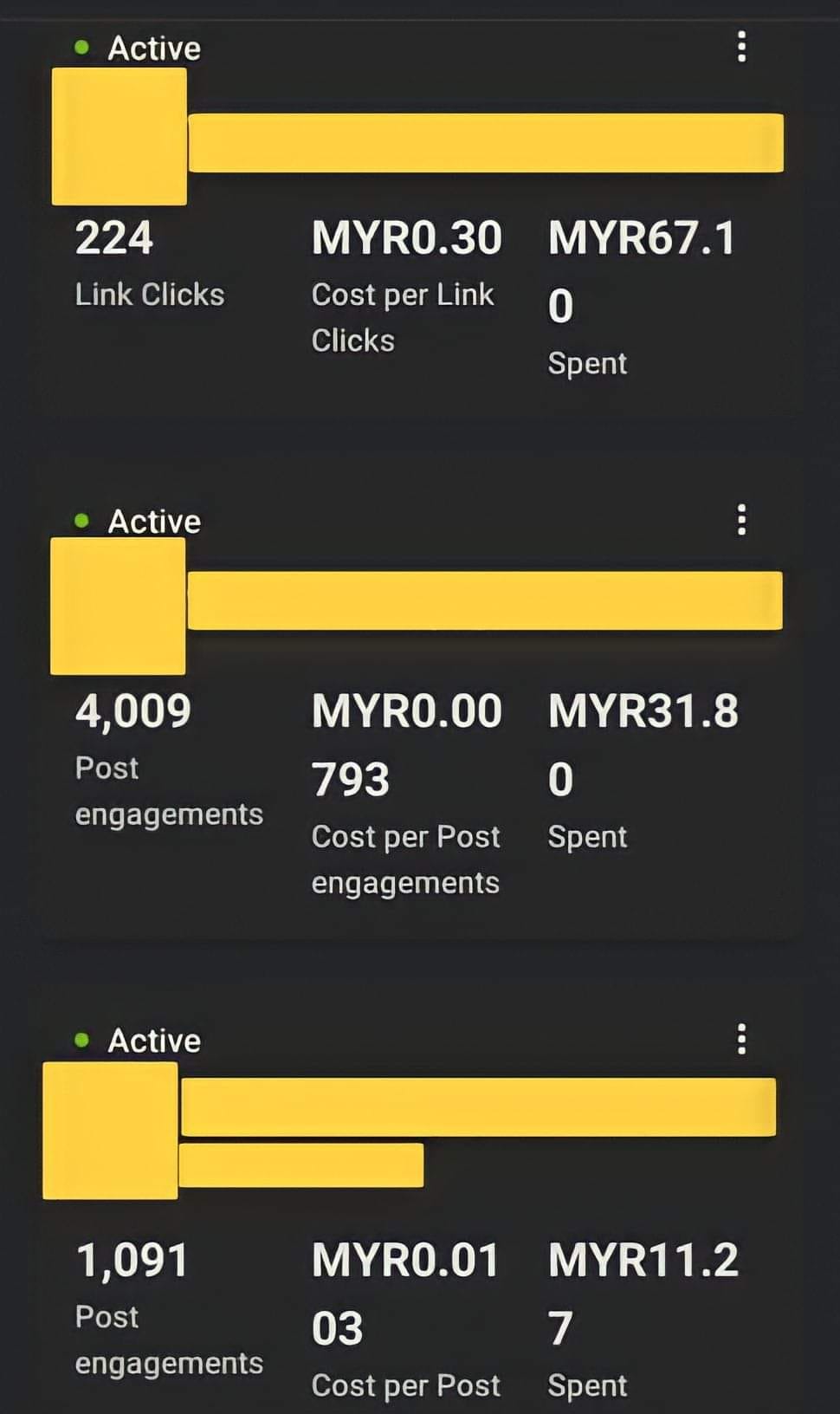This screenshot has width=840, height=1414.
Task: Open overflow menu for the 4,009 engagements ad
Action: coord(741,520)
